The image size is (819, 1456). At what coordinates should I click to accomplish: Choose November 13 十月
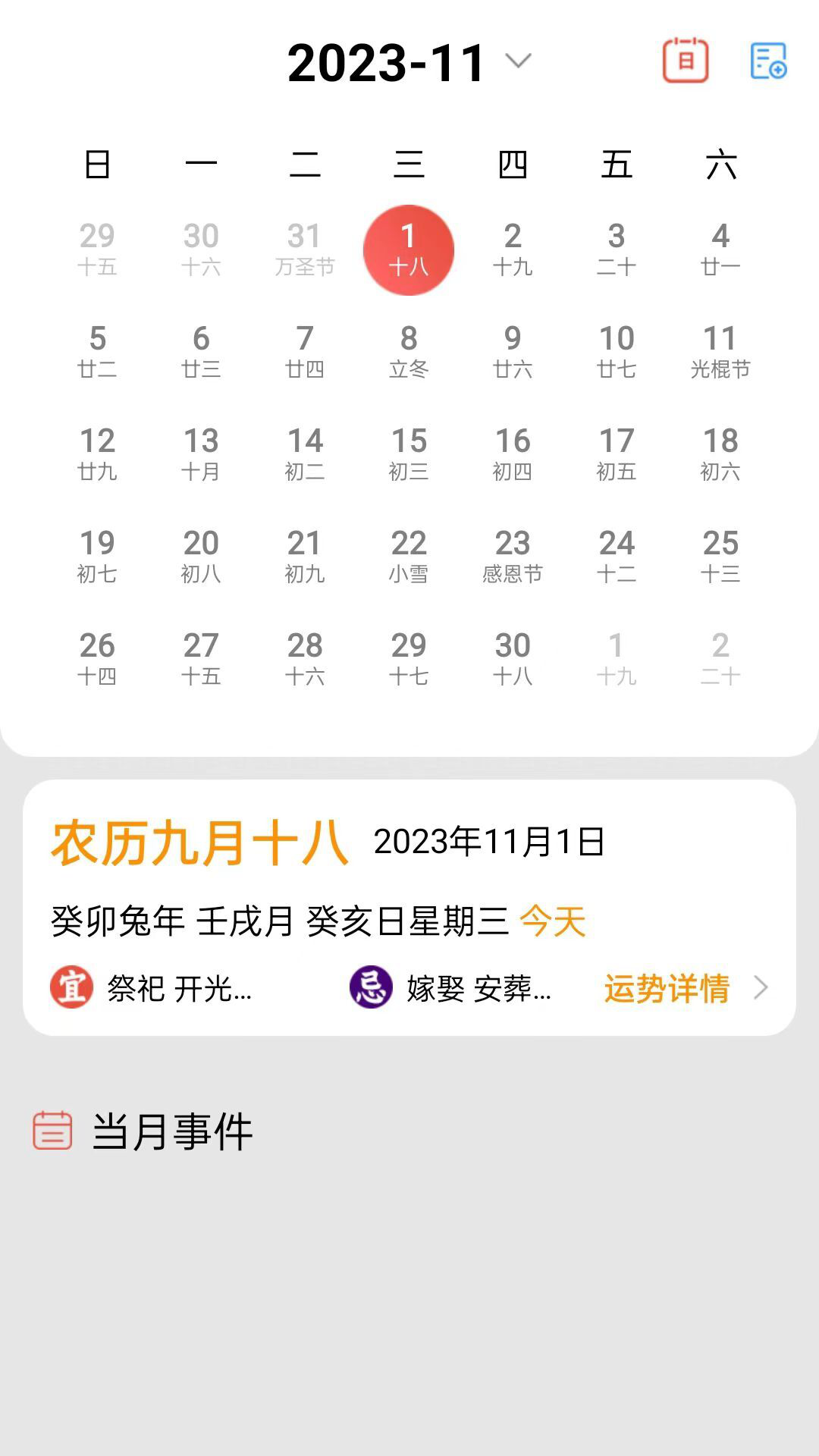coord(201,453)
